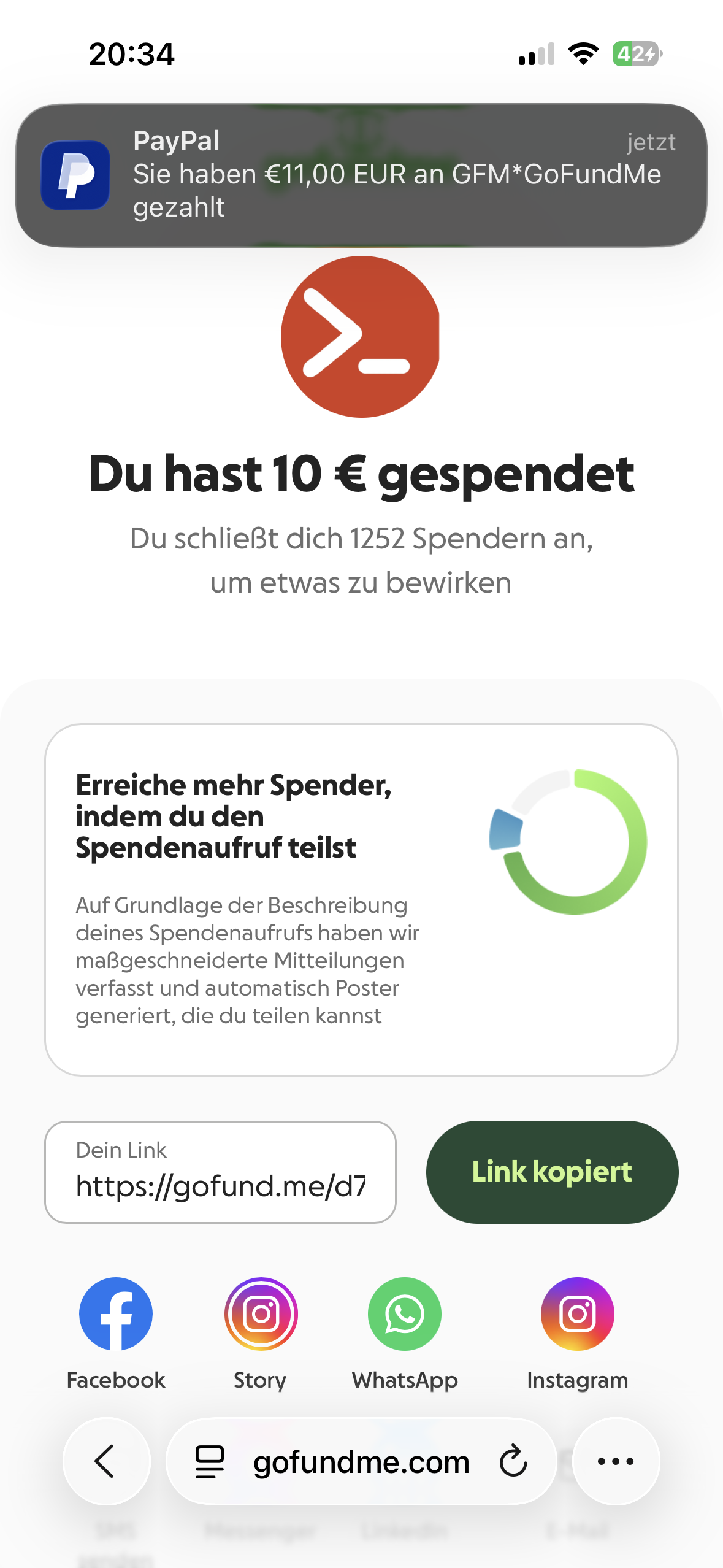Viewport: 723px width, 1568px height.
Task: Tap the Link kopiert button
Action: point(552,1172)
